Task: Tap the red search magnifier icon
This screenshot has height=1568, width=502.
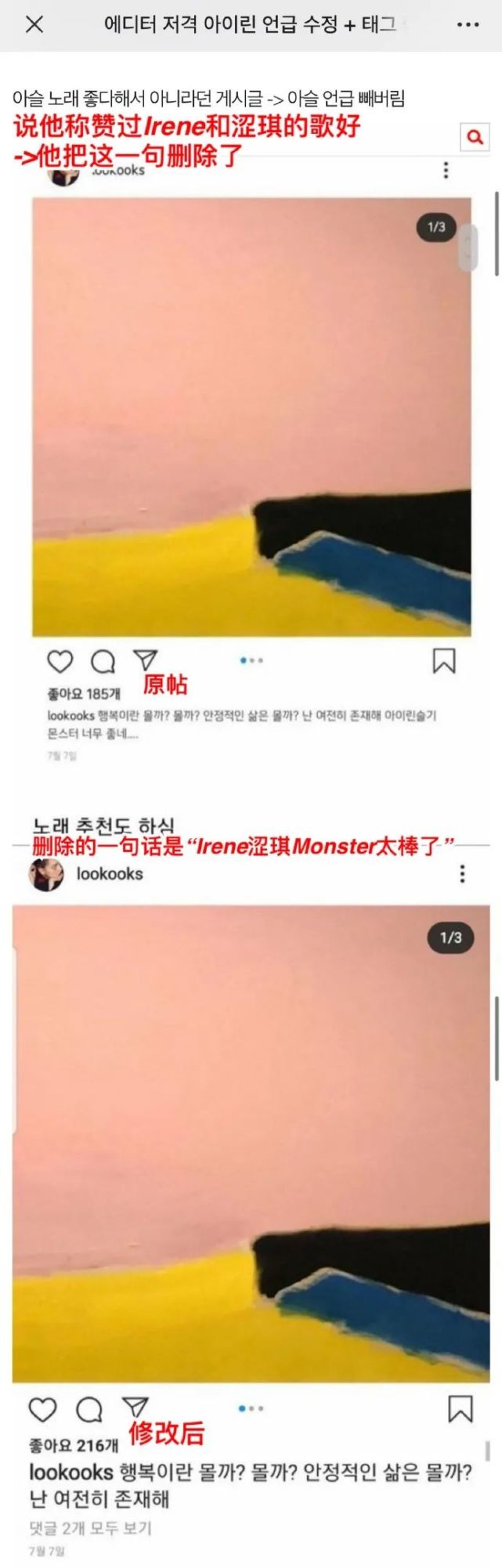Action: (475, 137)
